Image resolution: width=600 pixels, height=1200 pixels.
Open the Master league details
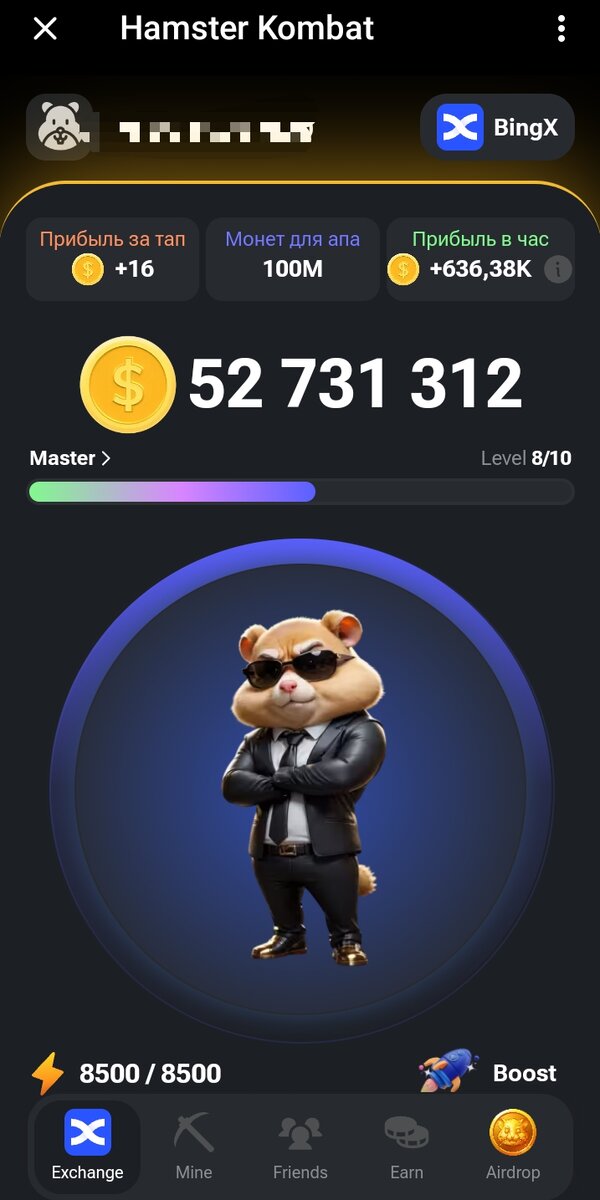coord(70,459)
